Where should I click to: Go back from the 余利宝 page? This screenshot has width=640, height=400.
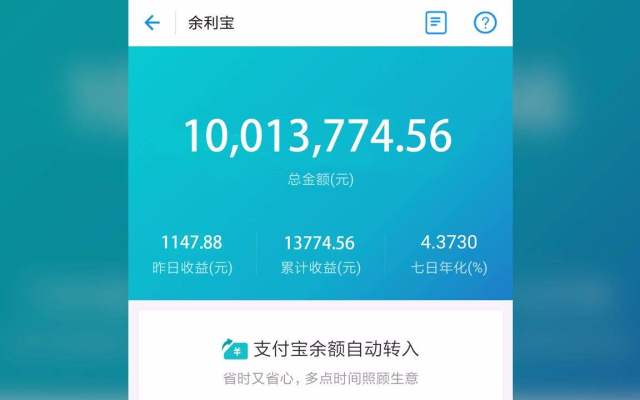coord(152,23)
